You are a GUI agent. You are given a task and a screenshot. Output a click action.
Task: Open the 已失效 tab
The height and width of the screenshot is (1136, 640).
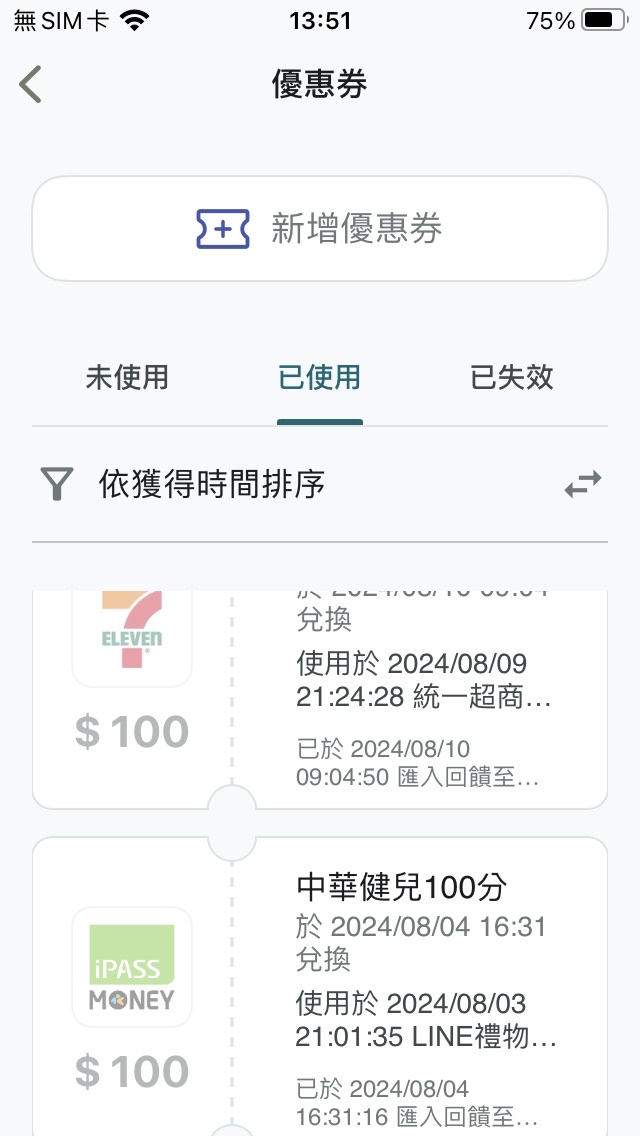click(x=511, y=378)
